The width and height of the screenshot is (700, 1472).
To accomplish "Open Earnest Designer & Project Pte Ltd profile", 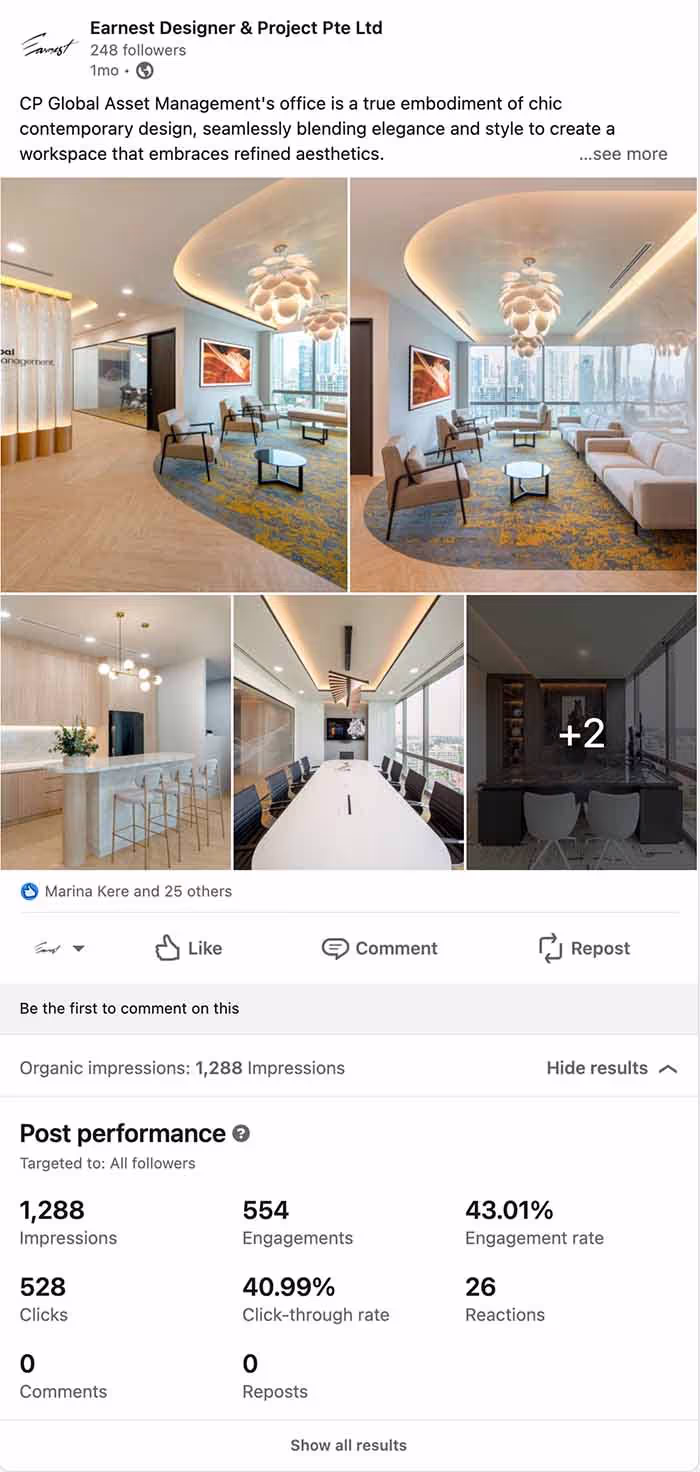I will (236, 28).
